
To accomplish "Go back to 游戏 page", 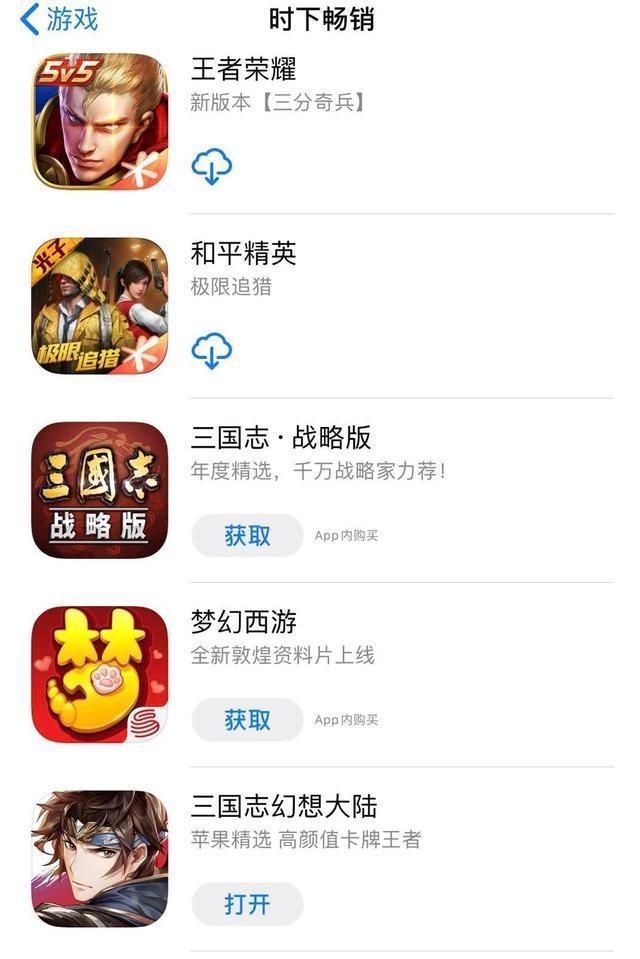I will (x=58, y=19).
